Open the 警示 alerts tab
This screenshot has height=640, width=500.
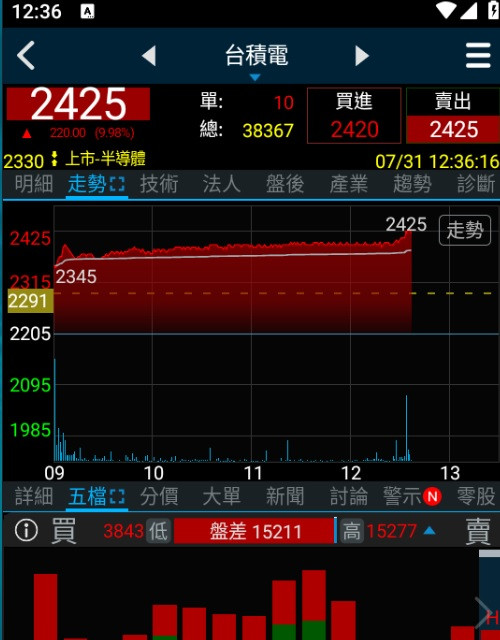[412, 496]
